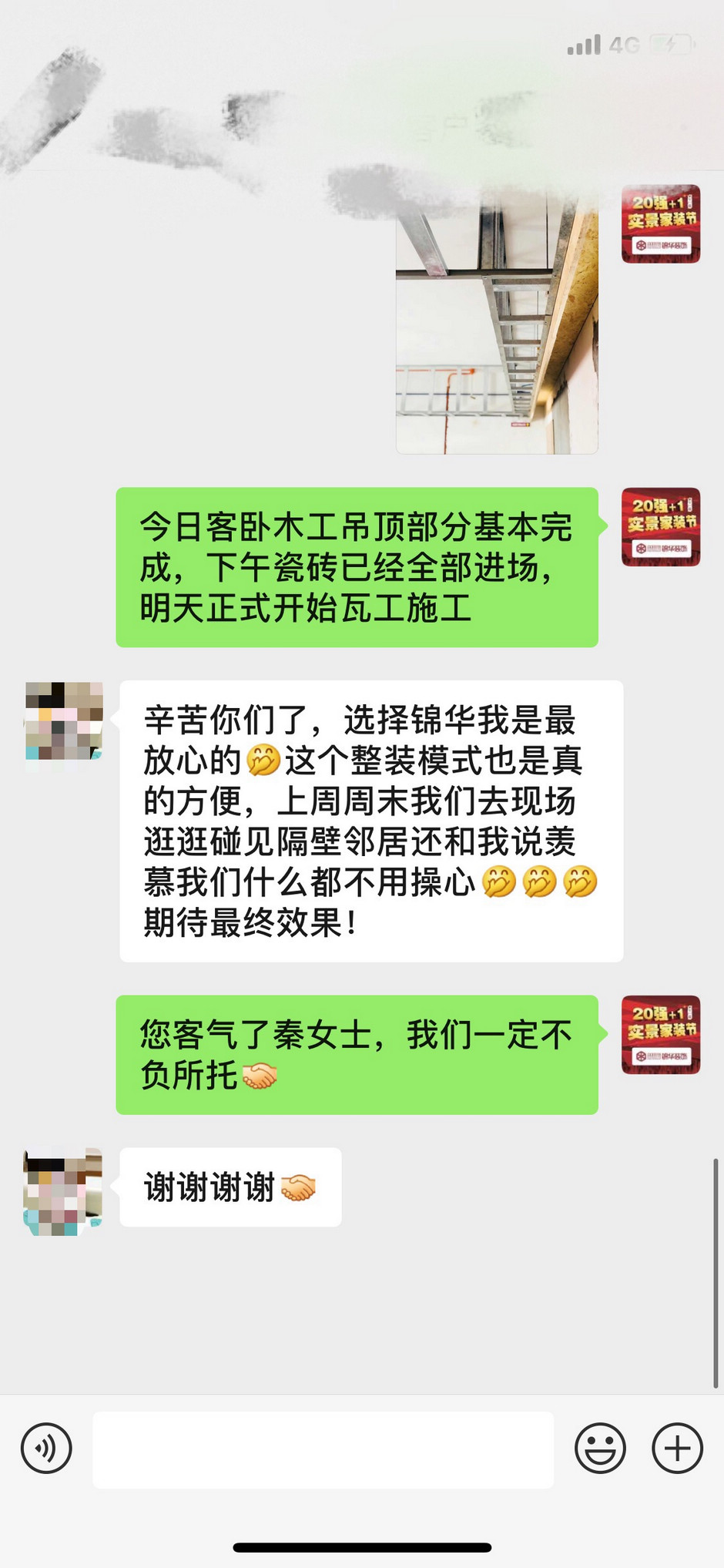The height and width of the screenshot is (1568, 724).
Task: Open the plus attachments menu
Action: (x=677, y=1449)
